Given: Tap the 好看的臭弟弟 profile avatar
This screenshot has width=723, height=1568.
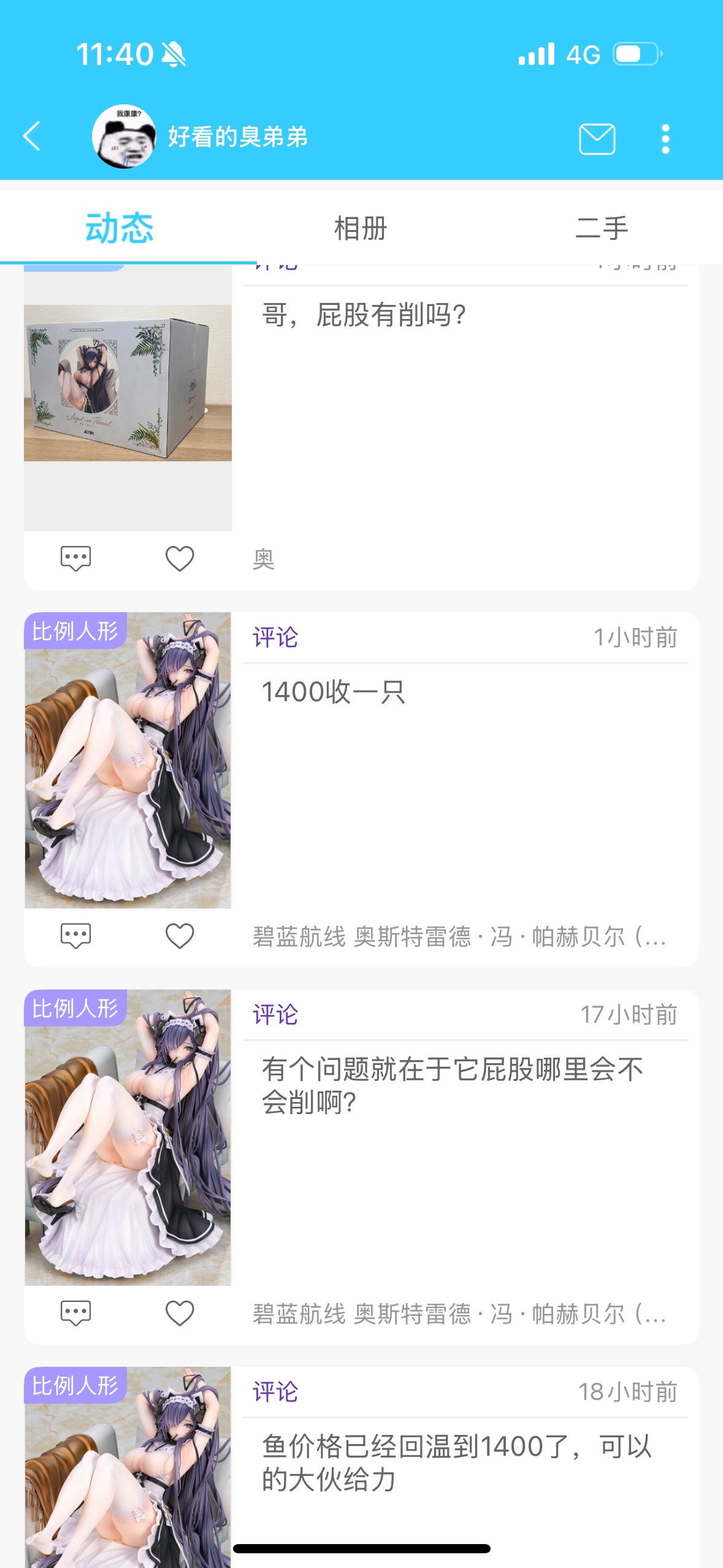Looking at the screenshot, I should tap(124, 136).
